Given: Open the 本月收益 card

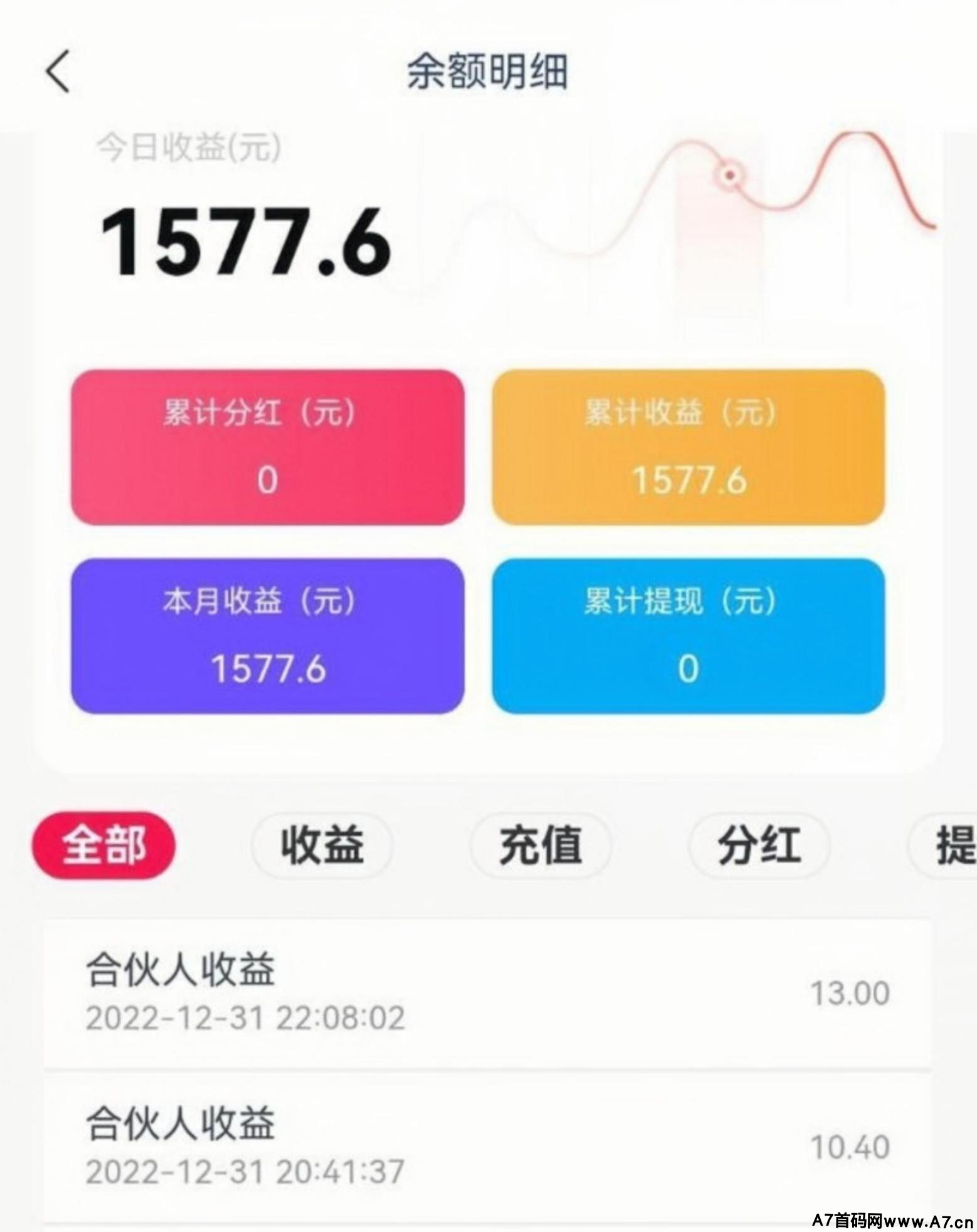Looking at the screenshot, I should point(267,635).
